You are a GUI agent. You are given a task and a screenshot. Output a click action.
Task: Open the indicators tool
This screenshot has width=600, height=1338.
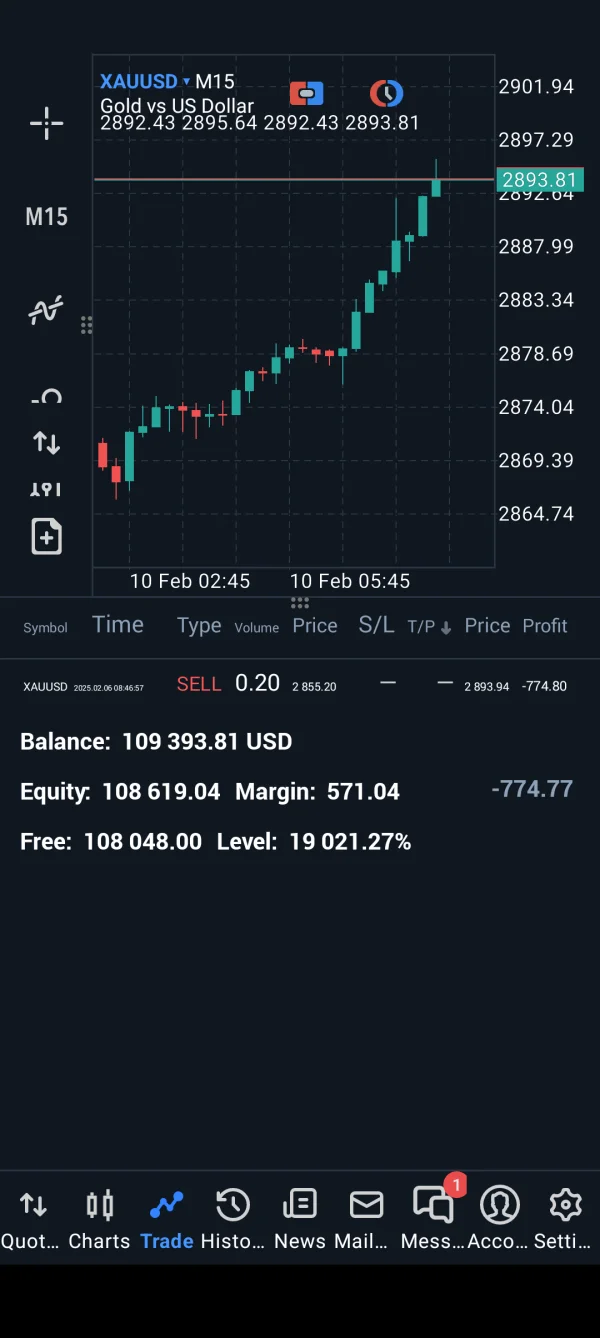(46, 311)
